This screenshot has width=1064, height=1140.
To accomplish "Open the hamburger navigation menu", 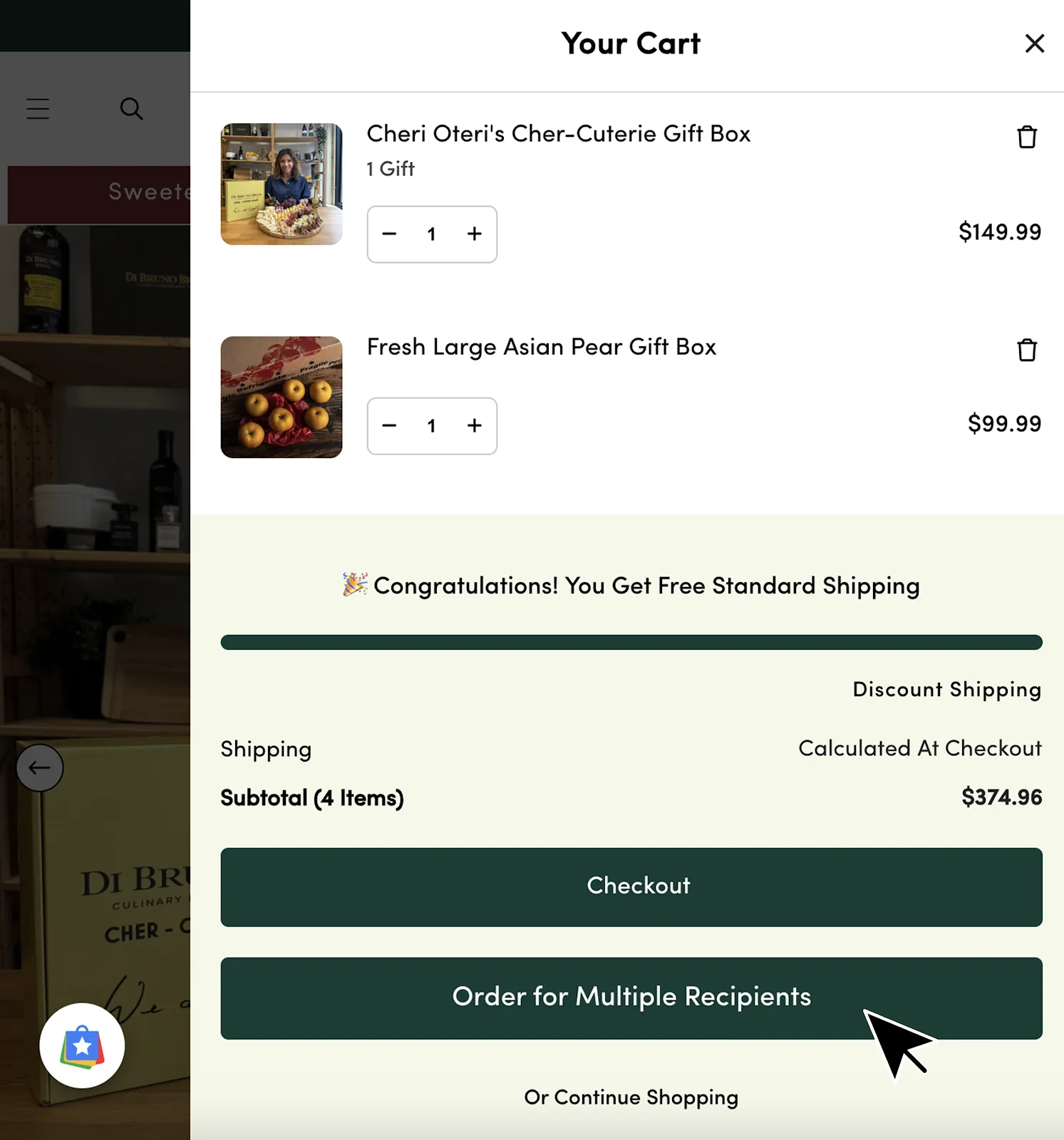I will click(38, 108).
